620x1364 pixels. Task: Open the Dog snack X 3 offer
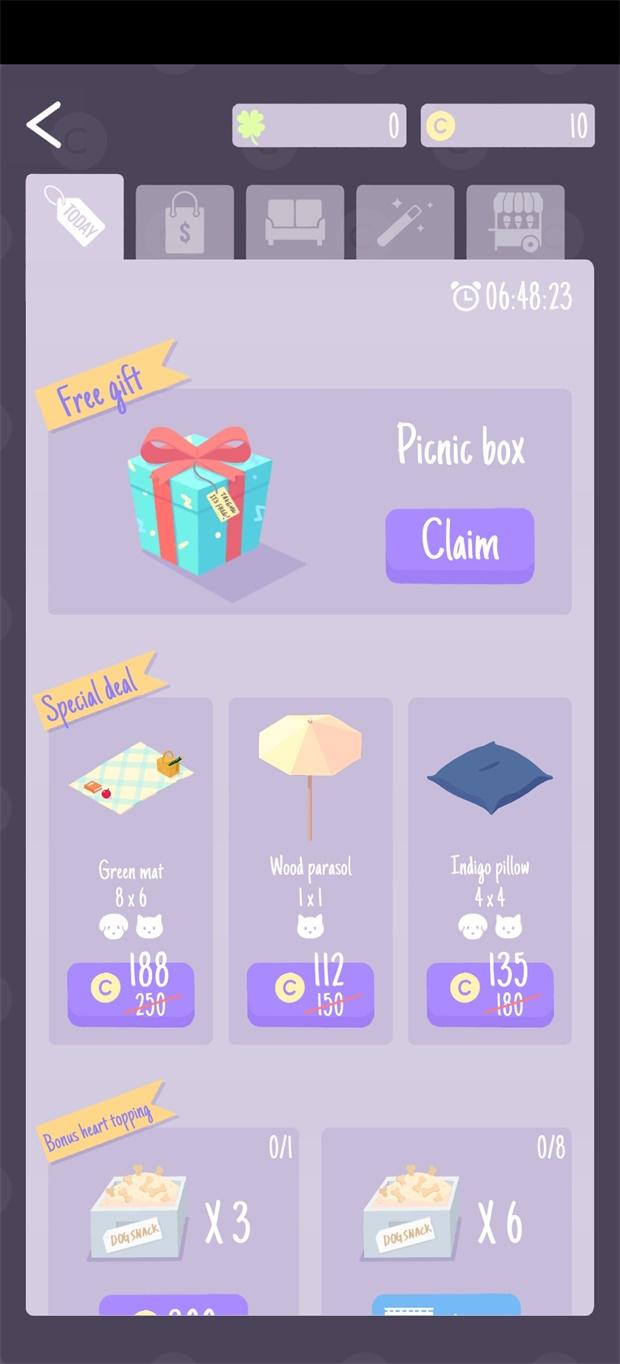point(174,1222)
